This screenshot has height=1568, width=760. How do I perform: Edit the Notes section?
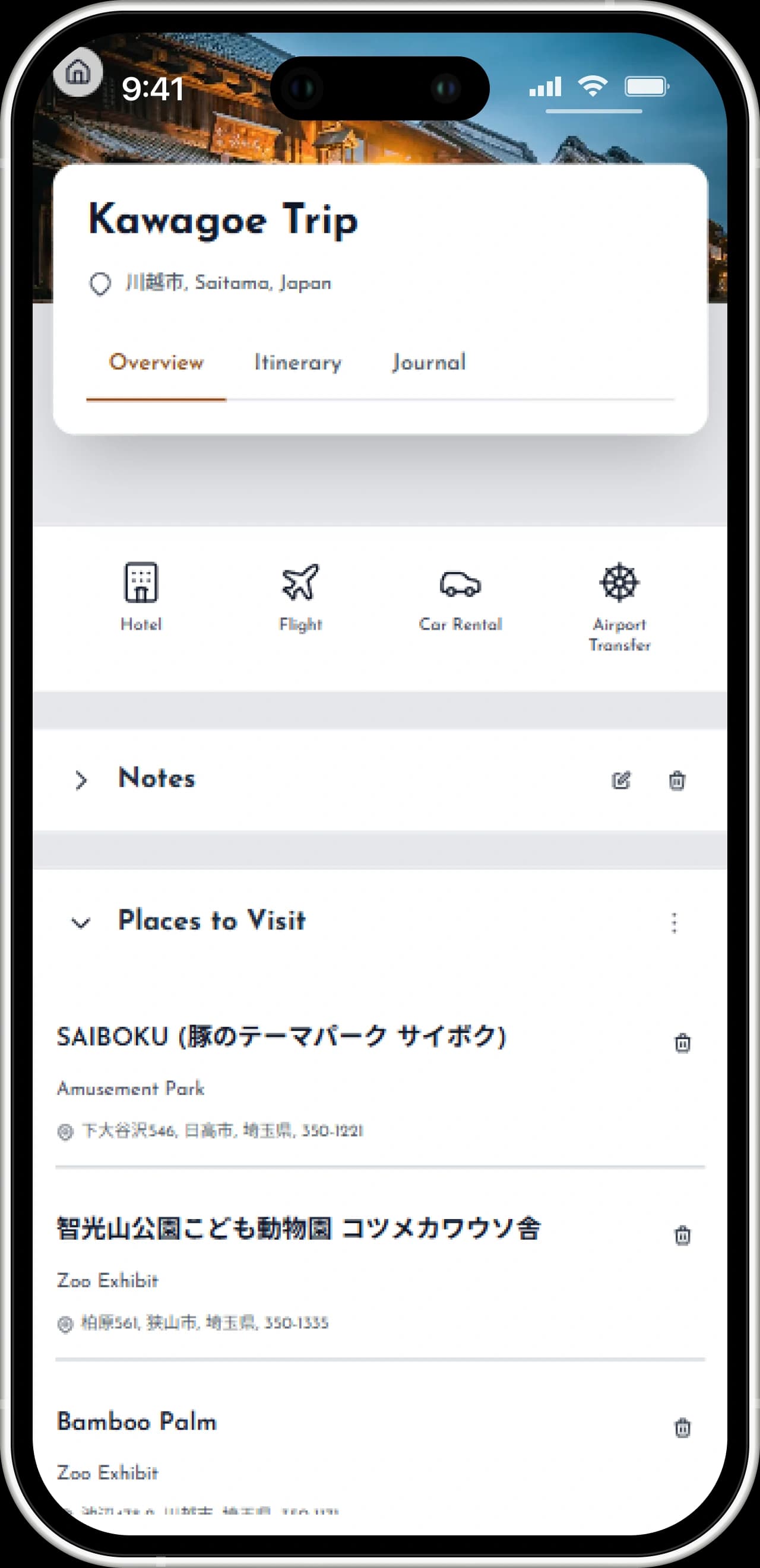pyautogui.click(x=621, y=780)
